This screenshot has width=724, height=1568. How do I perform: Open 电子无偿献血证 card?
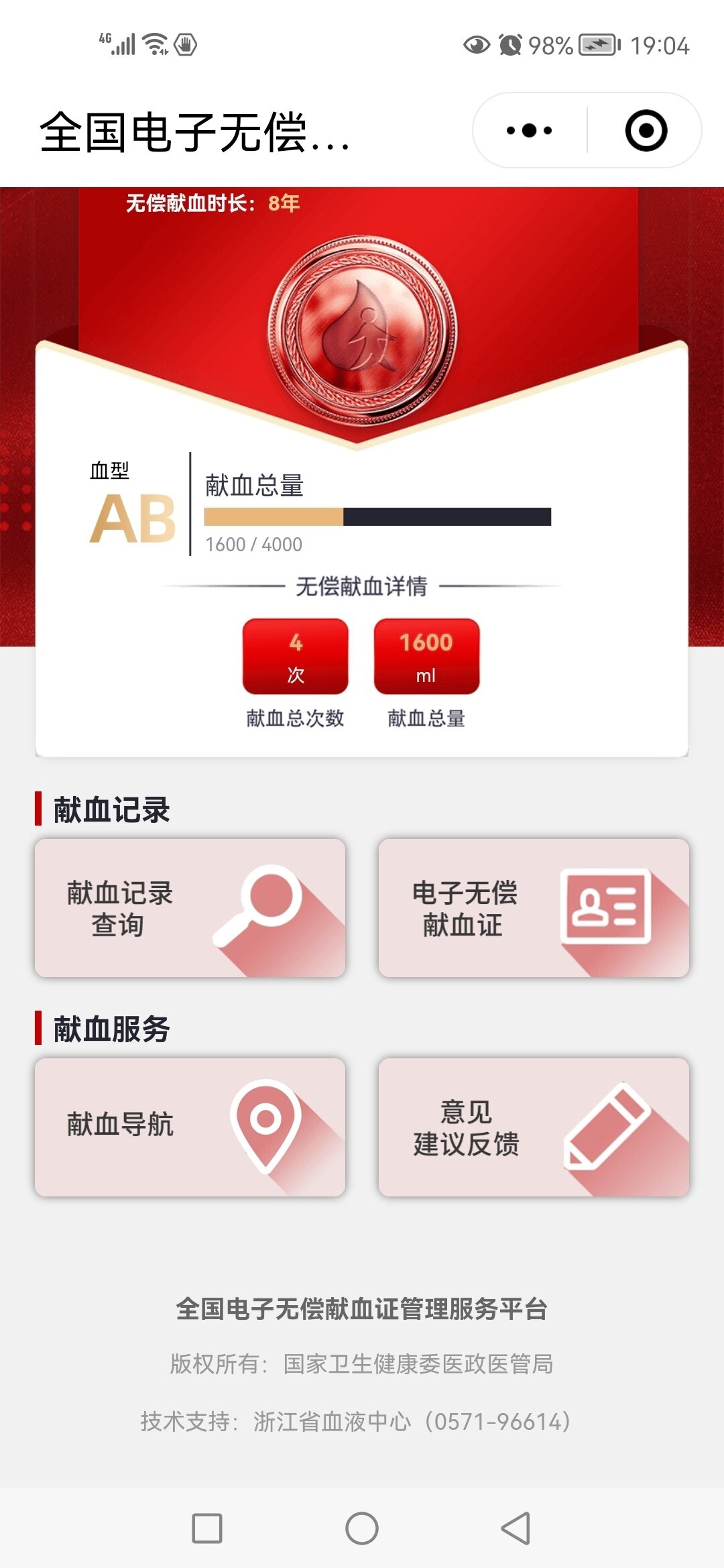click(534, 908)
